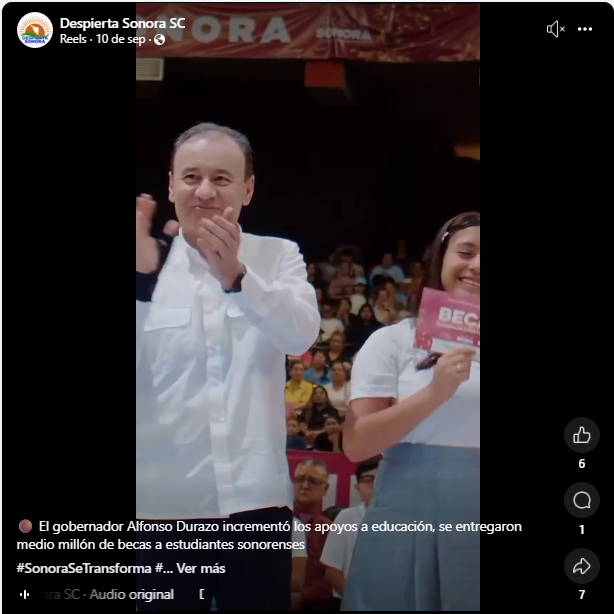Open the comments on this reel
Viewport: 614px width, 614px height.
[x=582, y=500]
